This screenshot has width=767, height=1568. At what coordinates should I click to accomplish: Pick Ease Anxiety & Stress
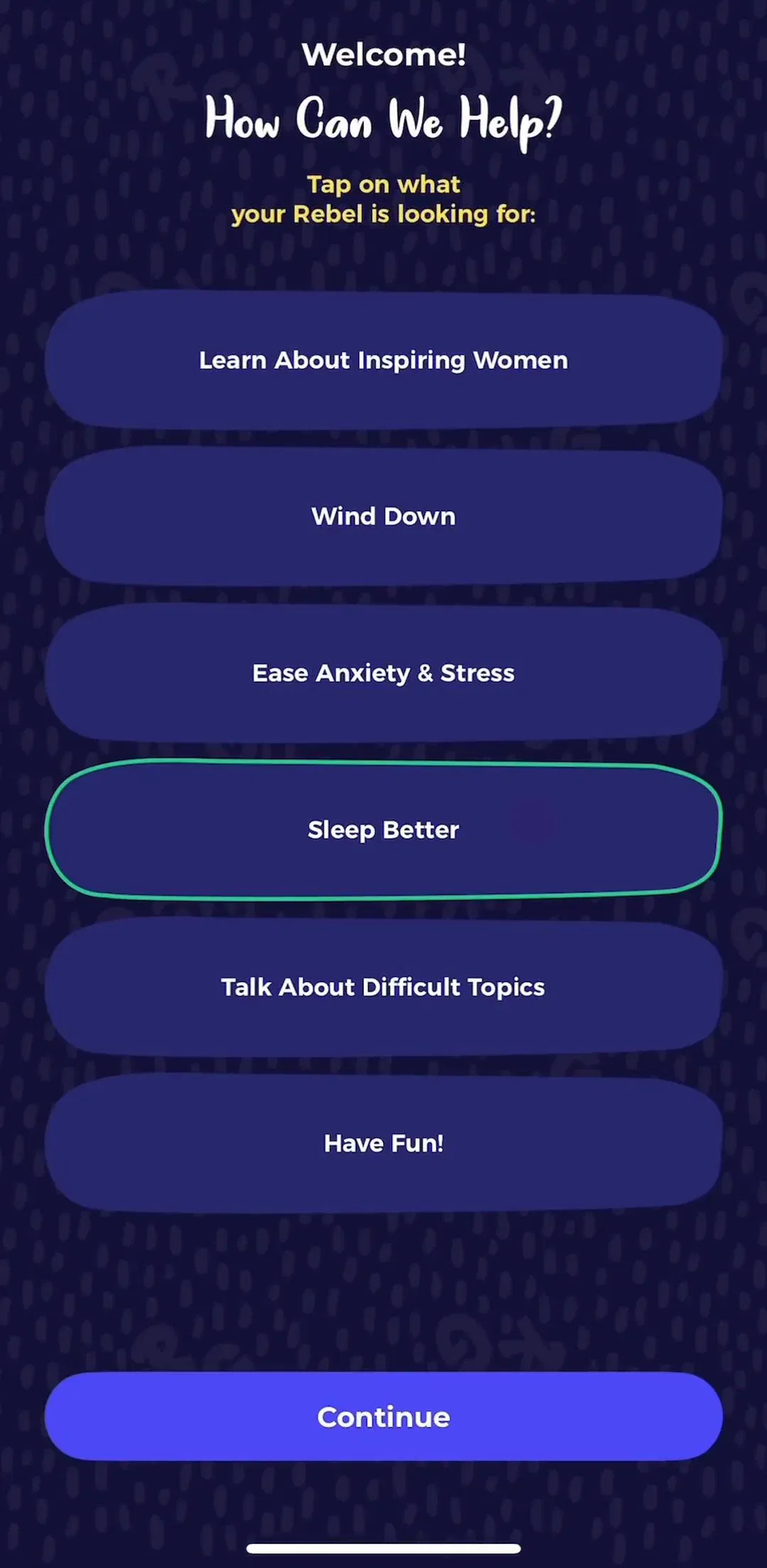[383, 673]
